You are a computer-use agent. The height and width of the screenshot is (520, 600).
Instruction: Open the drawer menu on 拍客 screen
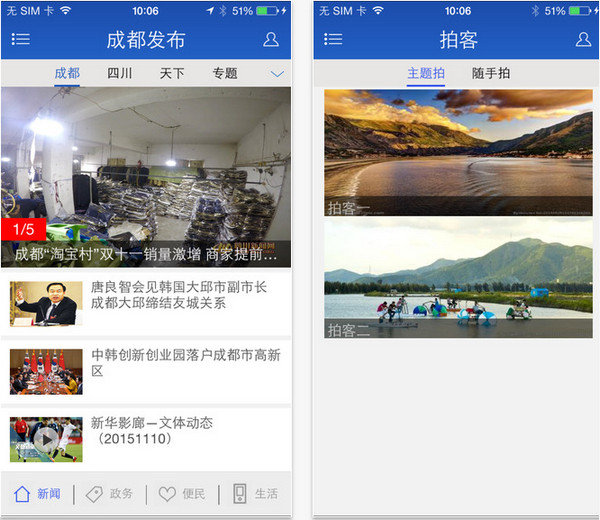click(x=333, y=39)
